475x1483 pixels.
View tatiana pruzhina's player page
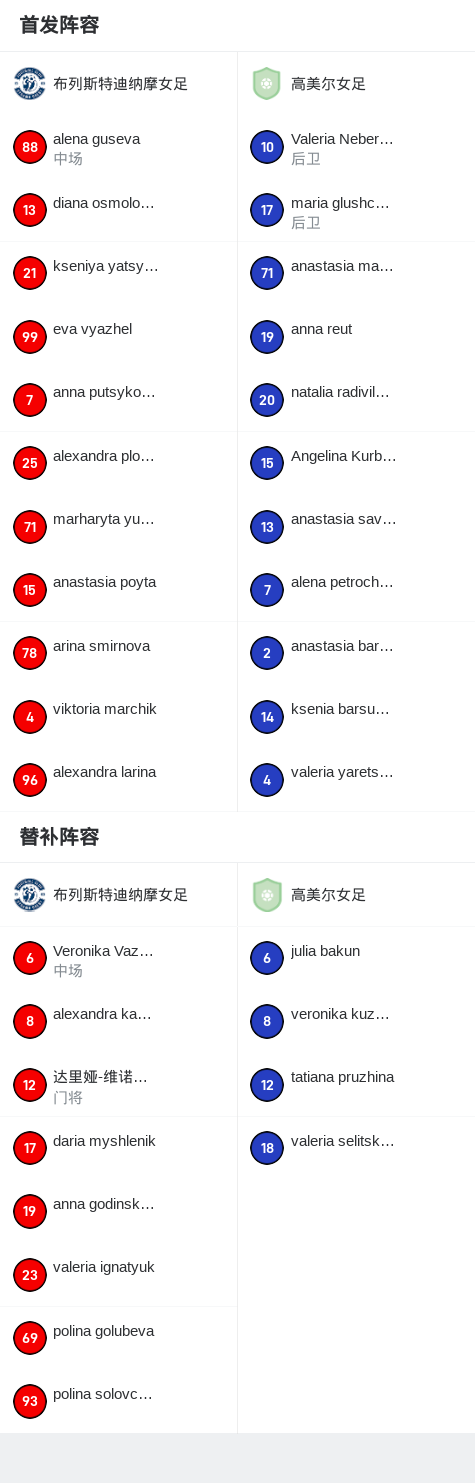pyautogui.click(x=356, y=1085)
